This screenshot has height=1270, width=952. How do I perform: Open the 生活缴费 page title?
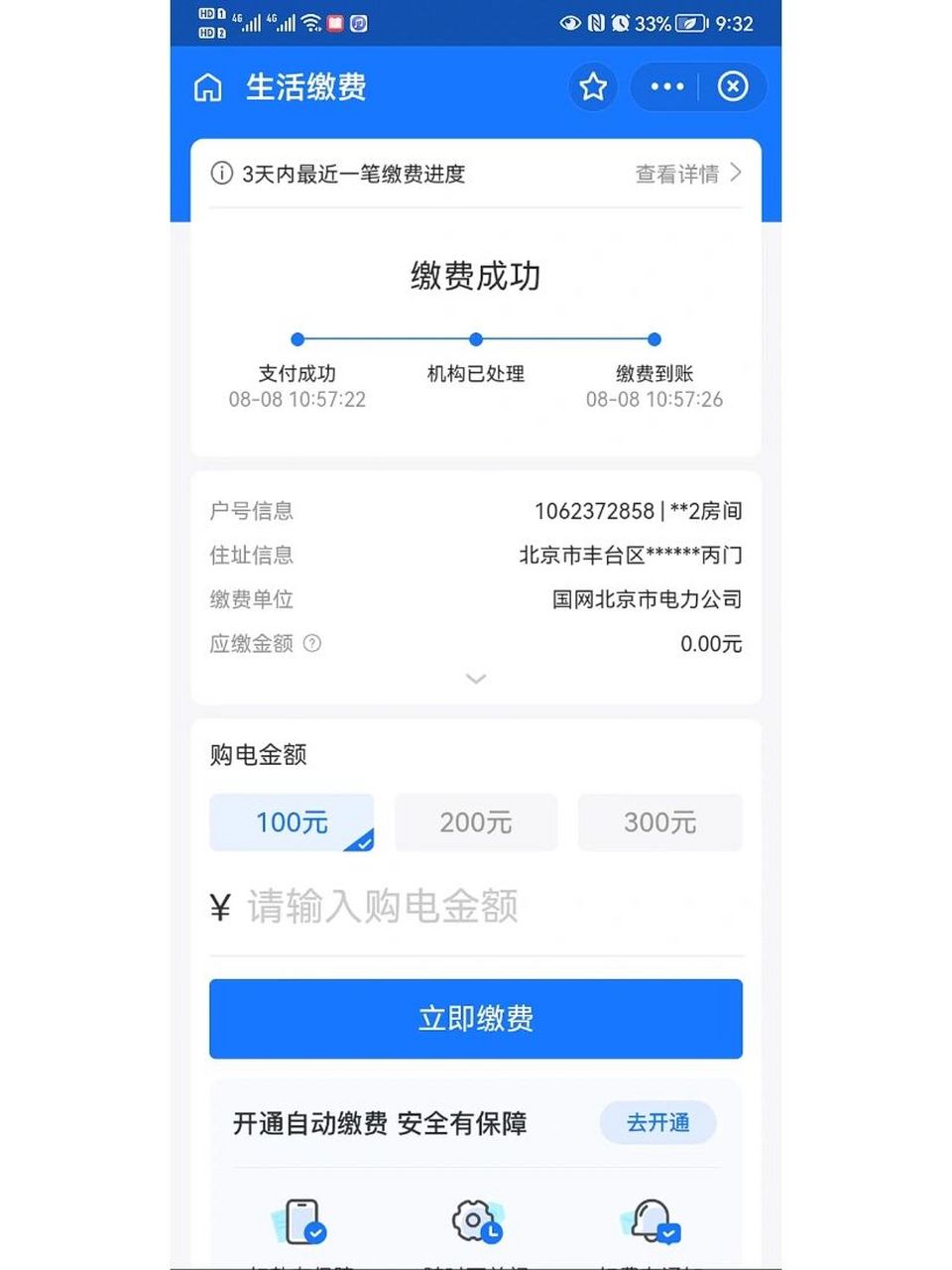click(x=306, y=87)
